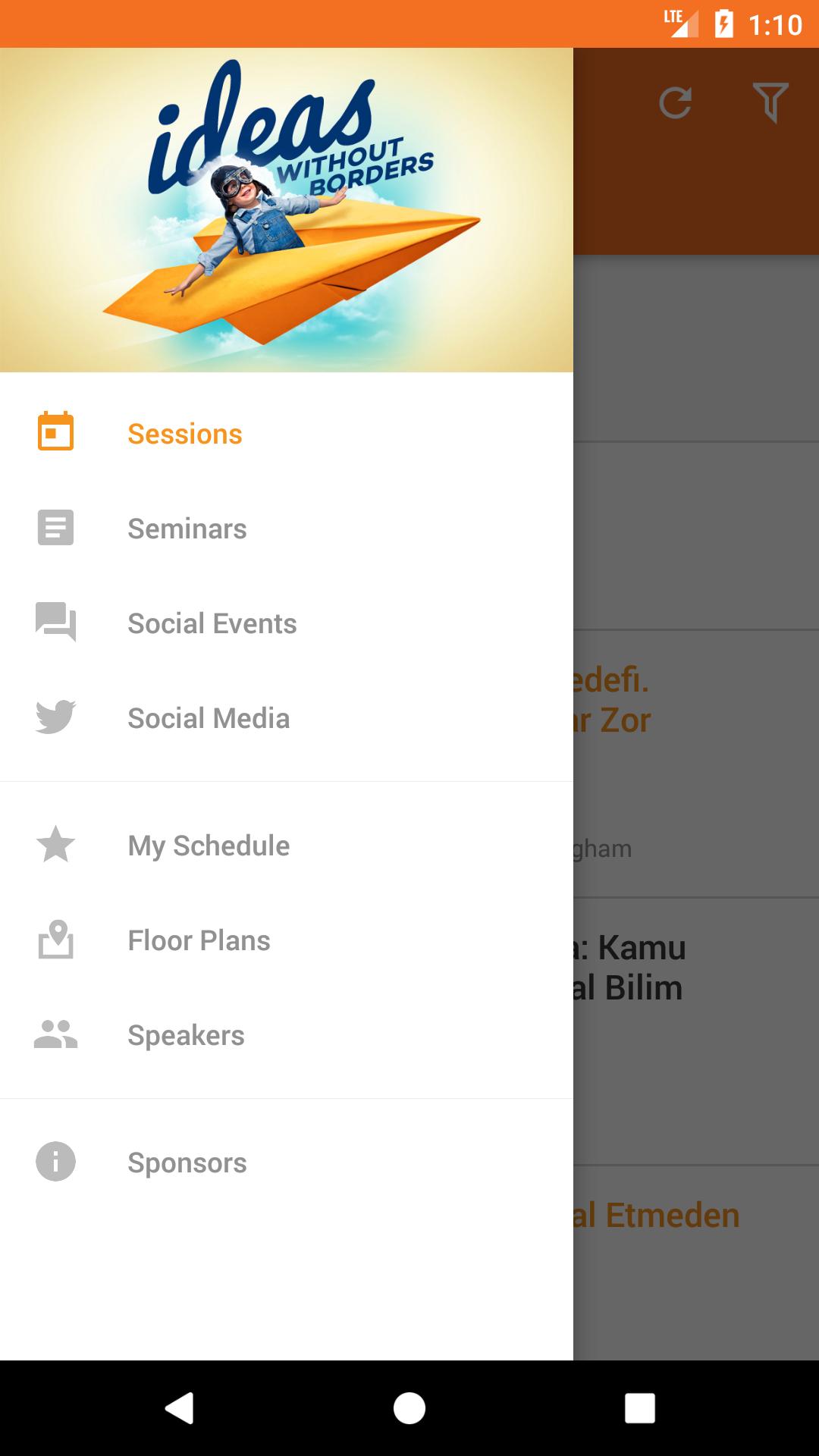Open Social Events
Image resolution: width=819 pixels, height=1456 pixels.
(x=212, y=623)
